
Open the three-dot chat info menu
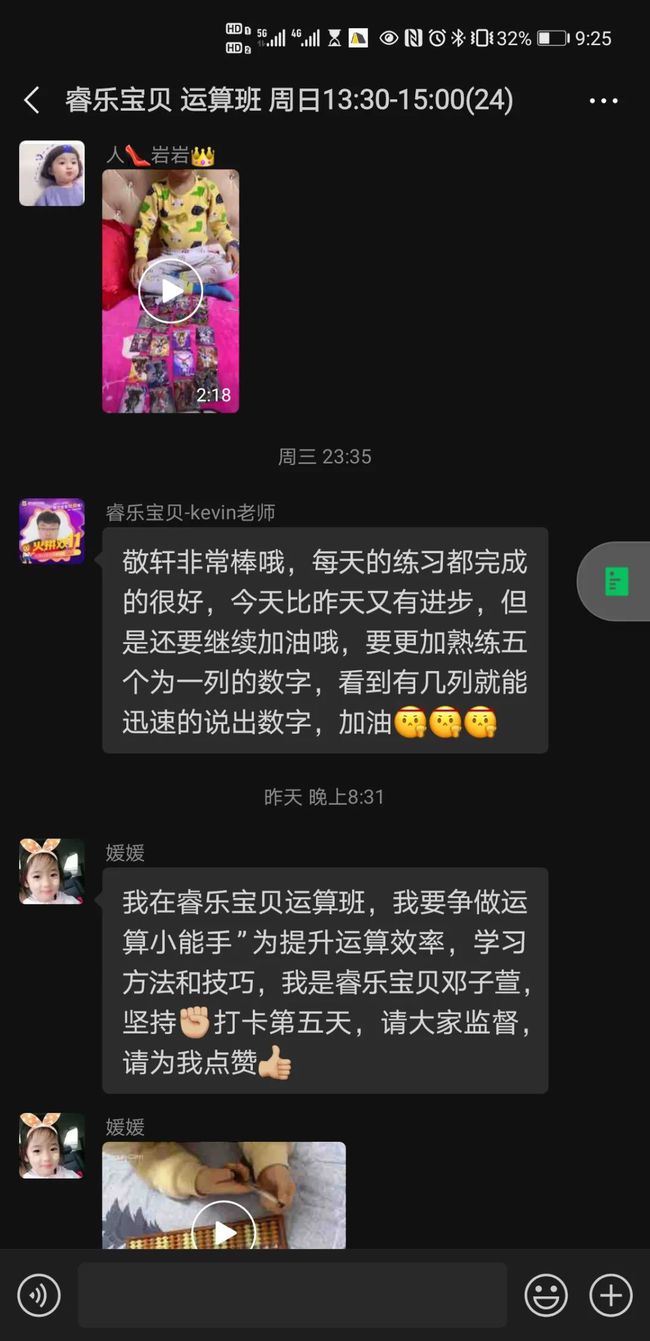[x=604, y=100]
